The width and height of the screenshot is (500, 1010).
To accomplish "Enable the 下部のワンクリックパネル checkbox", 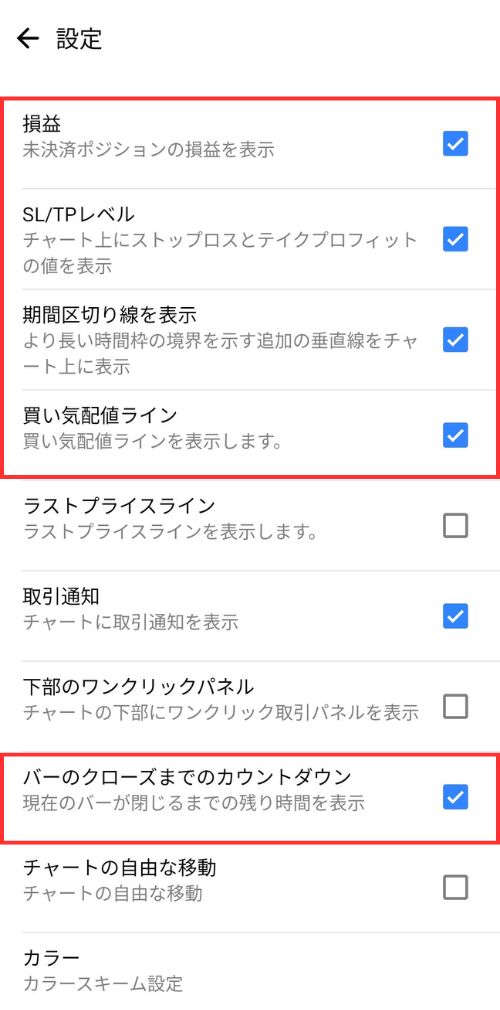I will 456,707.
